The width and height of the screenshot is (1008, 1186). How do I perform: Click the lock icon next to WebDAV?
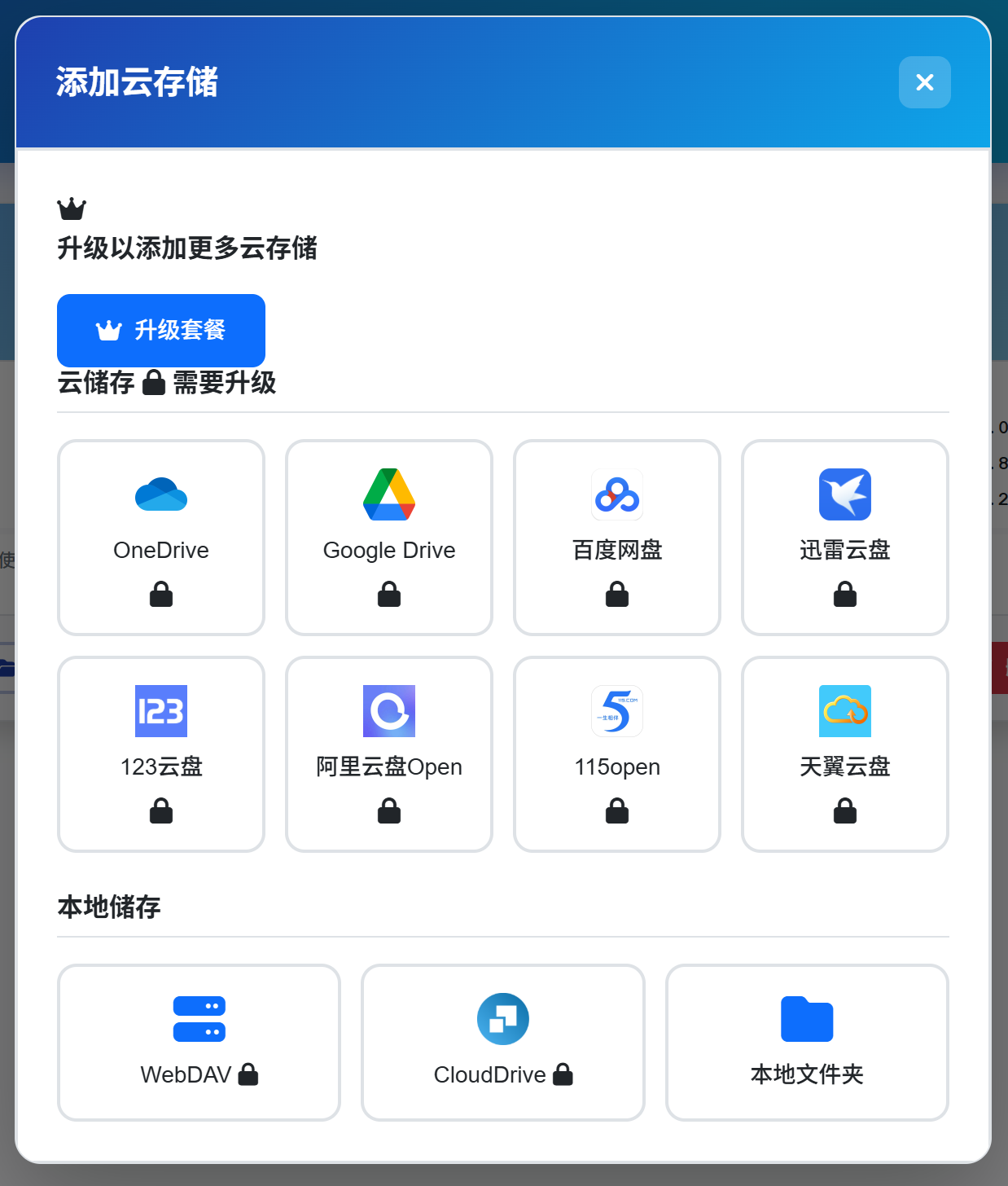point(248,1074)
